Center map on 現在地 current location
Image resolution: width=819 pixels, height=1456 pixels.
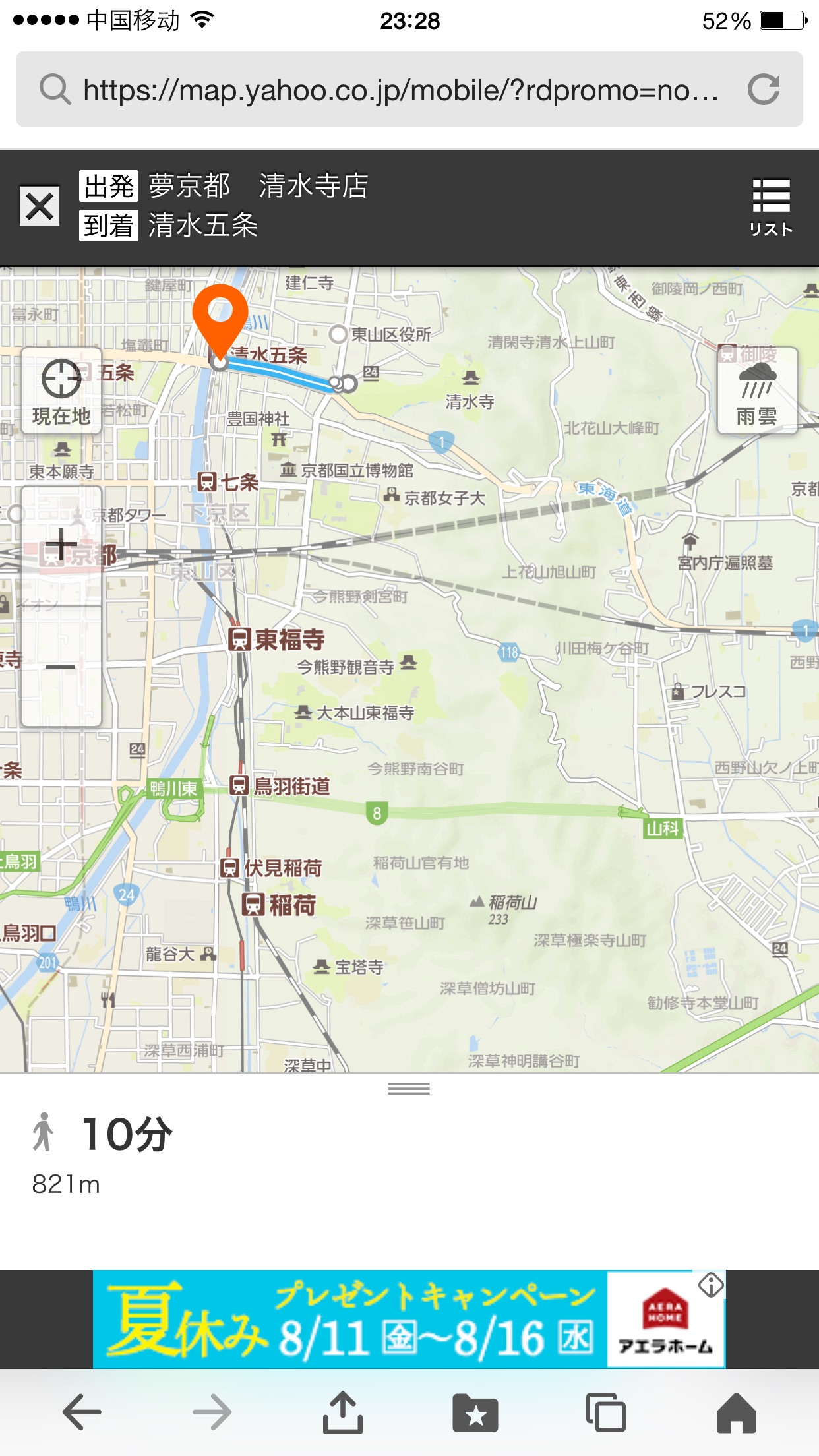point(61,392)
